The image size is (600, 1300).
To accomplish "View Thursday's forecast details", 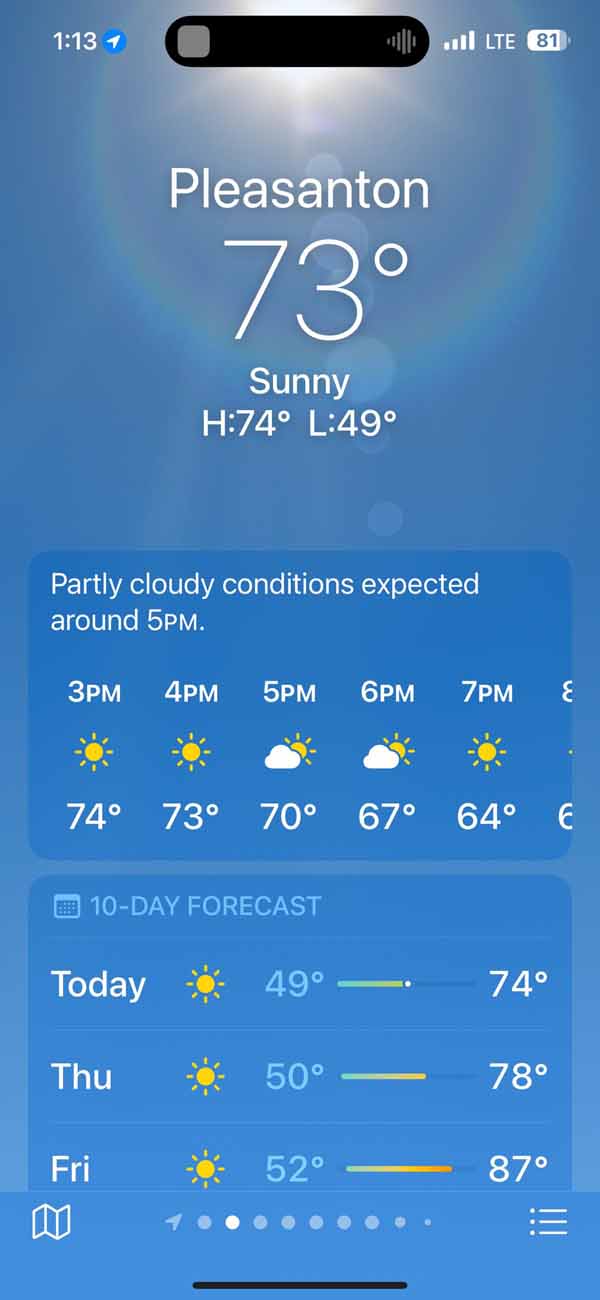I will [x=300, y=1076].
